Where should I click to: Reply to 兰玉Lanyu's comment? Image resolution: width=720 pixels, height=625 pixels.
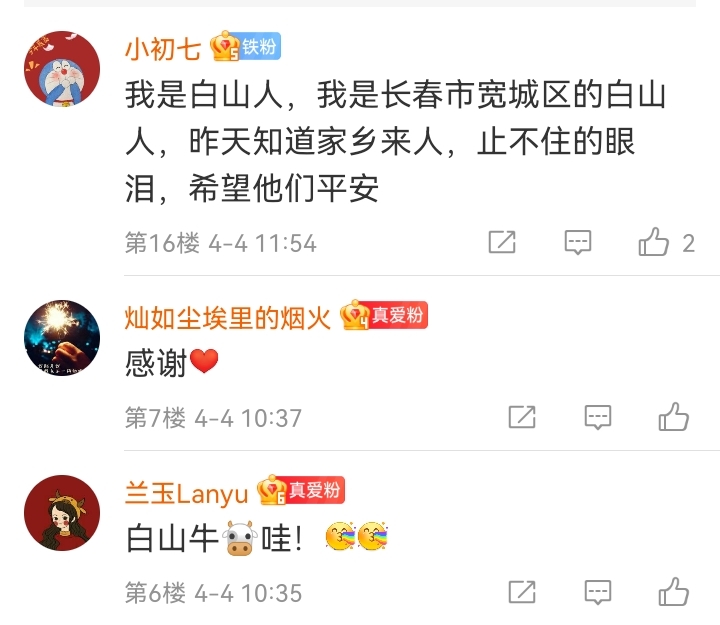(598, 592)
